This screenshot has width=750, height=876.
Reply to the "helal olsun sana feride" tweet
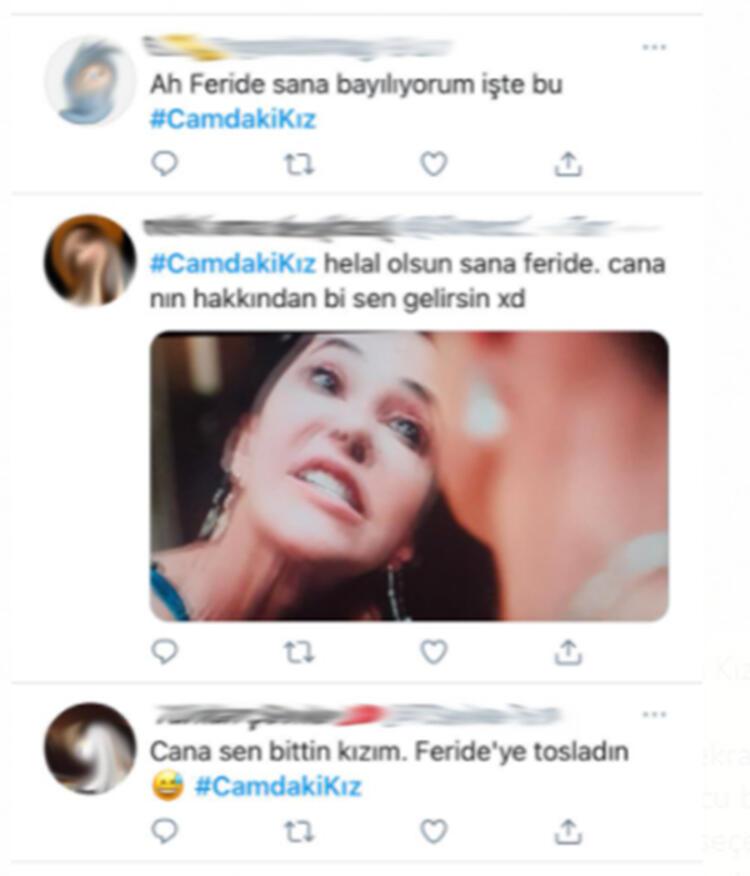(x=164, y=652)
